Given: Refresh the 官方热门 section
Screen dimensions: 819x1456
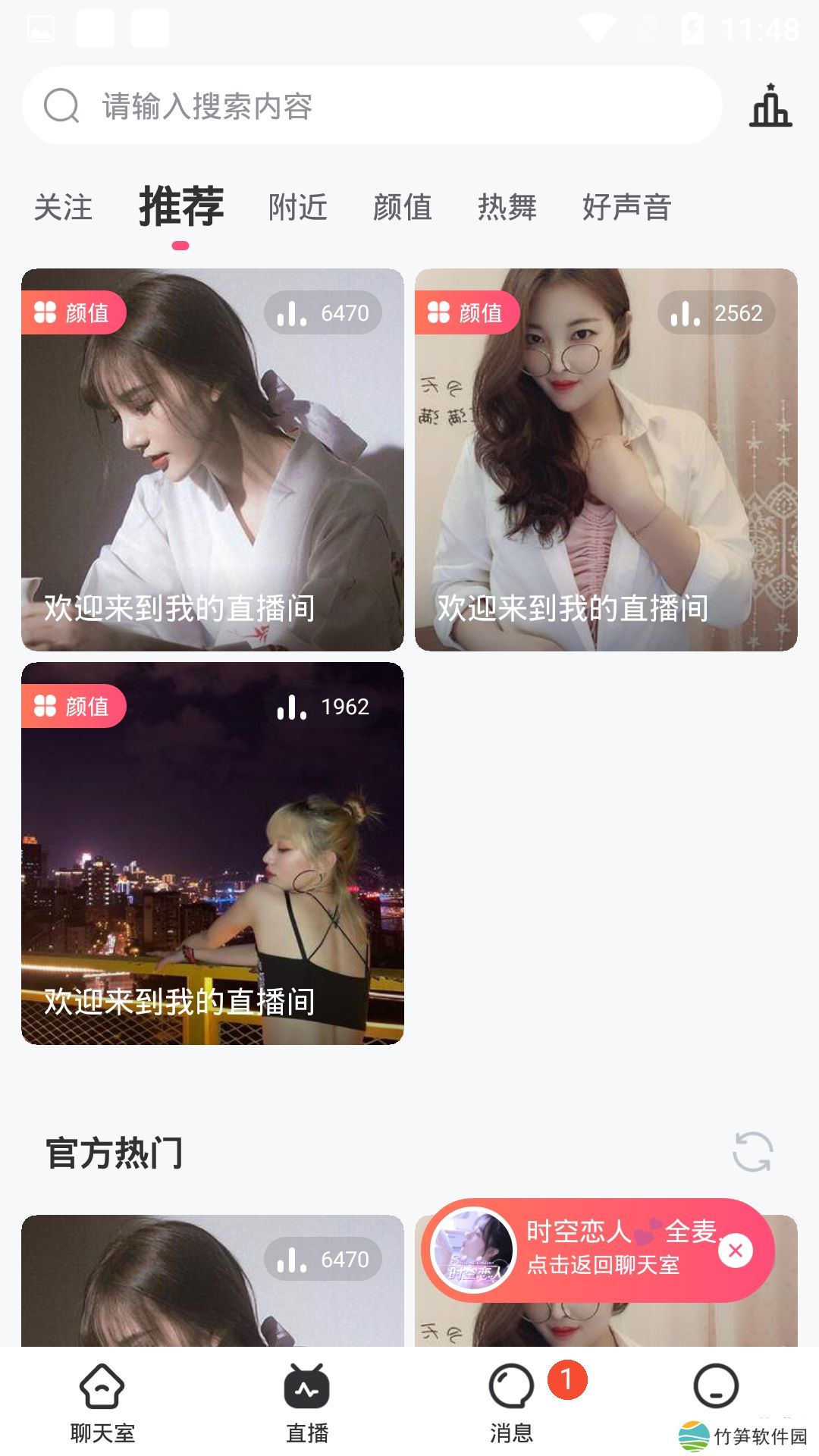Looking at the screenshot, I should (752, 1152).
